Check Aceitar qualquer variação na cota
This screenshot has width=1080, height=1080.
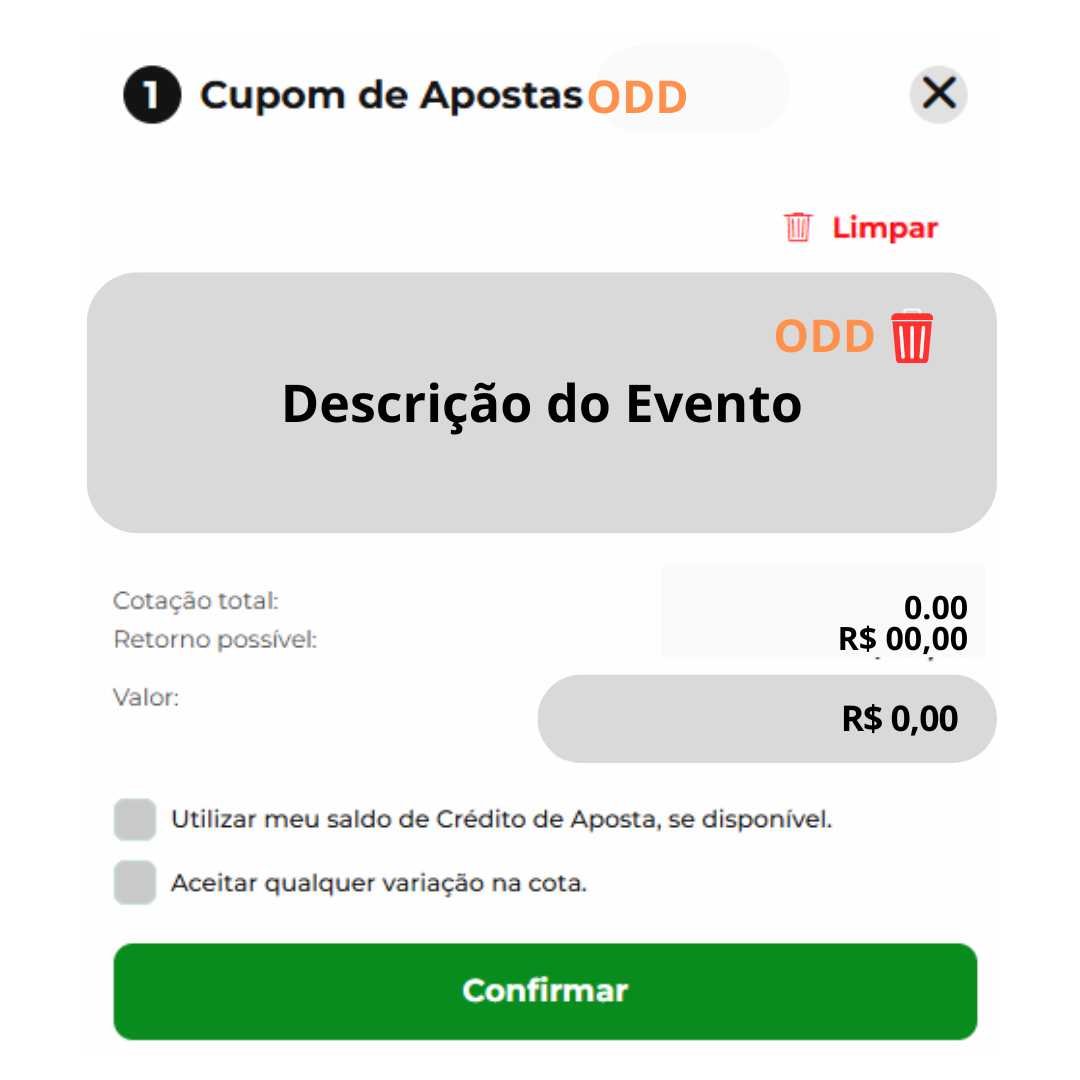(135, 883)
